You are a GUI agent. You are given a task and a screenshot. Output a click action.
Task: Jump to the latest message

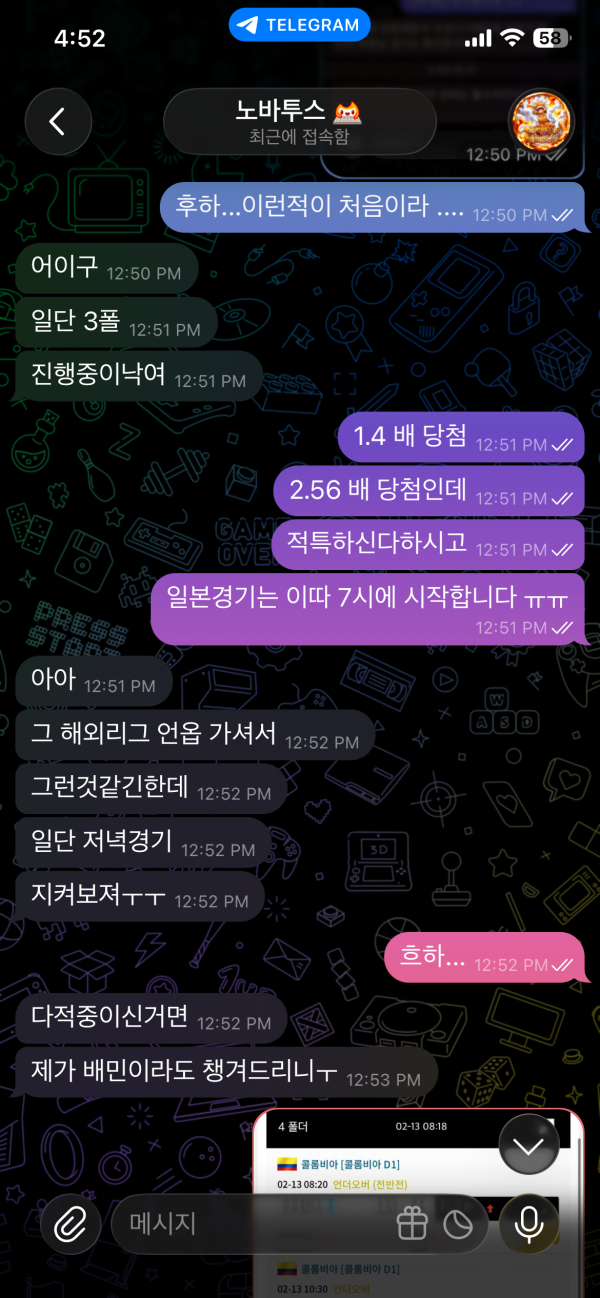click(x=528, y=1144)
